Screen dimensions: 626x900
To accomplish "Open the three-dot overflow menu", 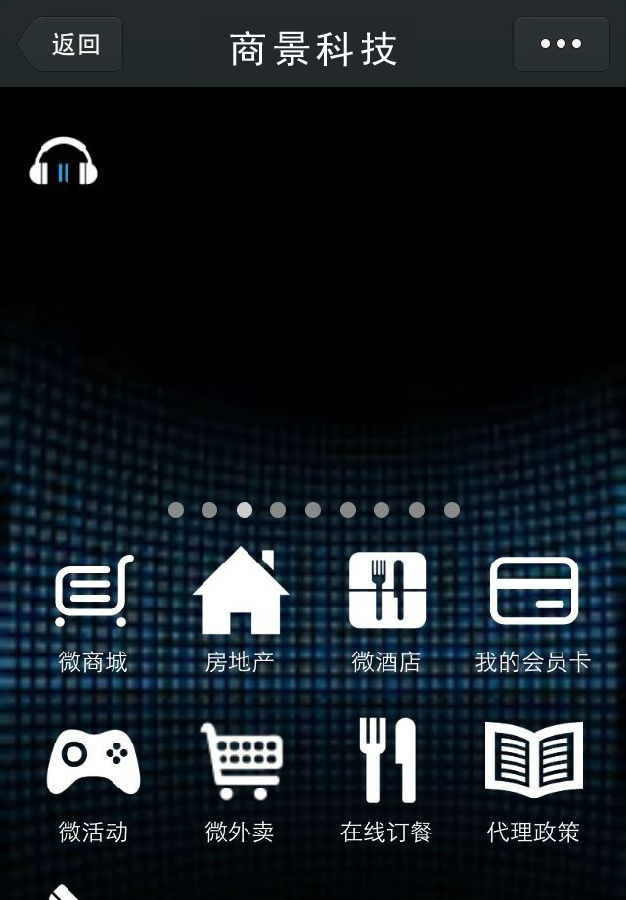I will point(561,45).
